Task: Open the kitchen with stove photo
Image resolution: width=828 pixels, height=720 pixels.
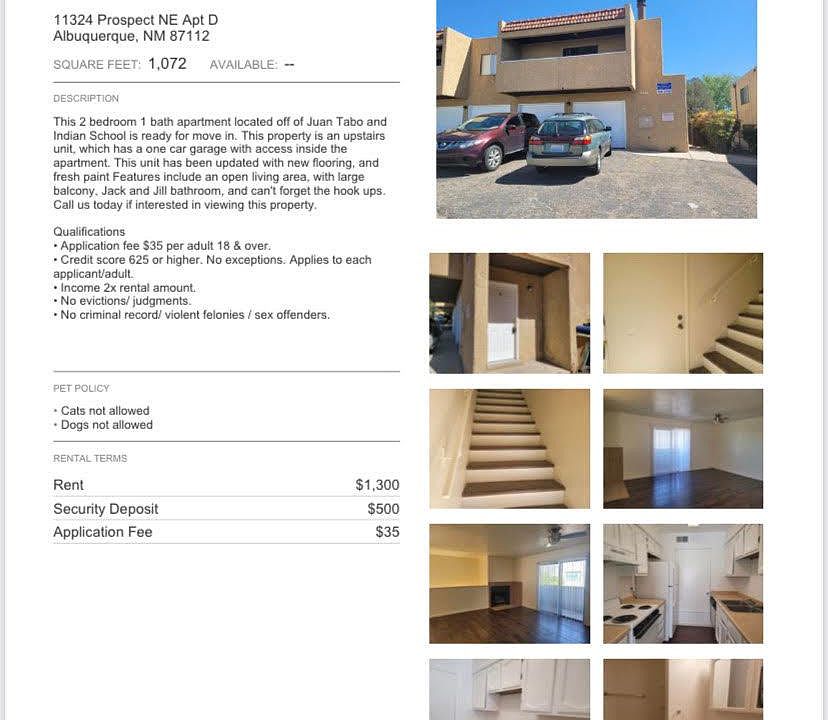Action: click(x=682, y=583)
